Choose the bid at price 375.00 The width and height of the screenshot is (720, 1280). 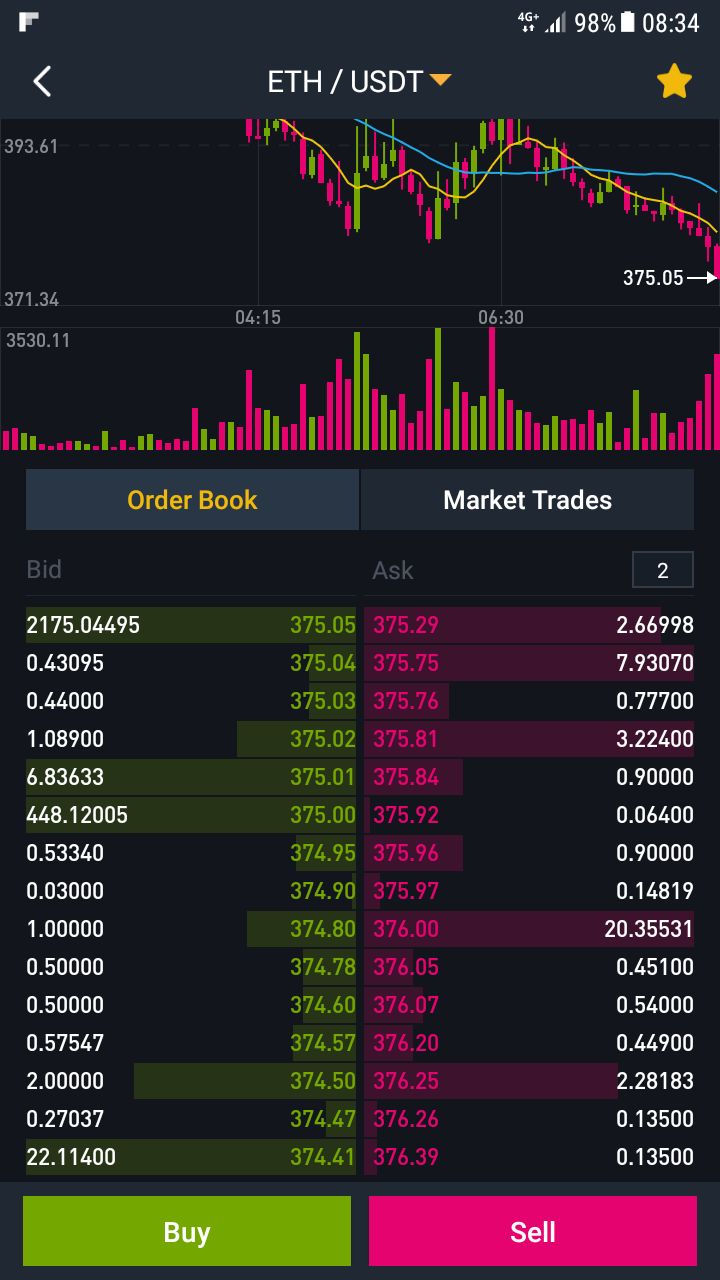pos(191,815)
